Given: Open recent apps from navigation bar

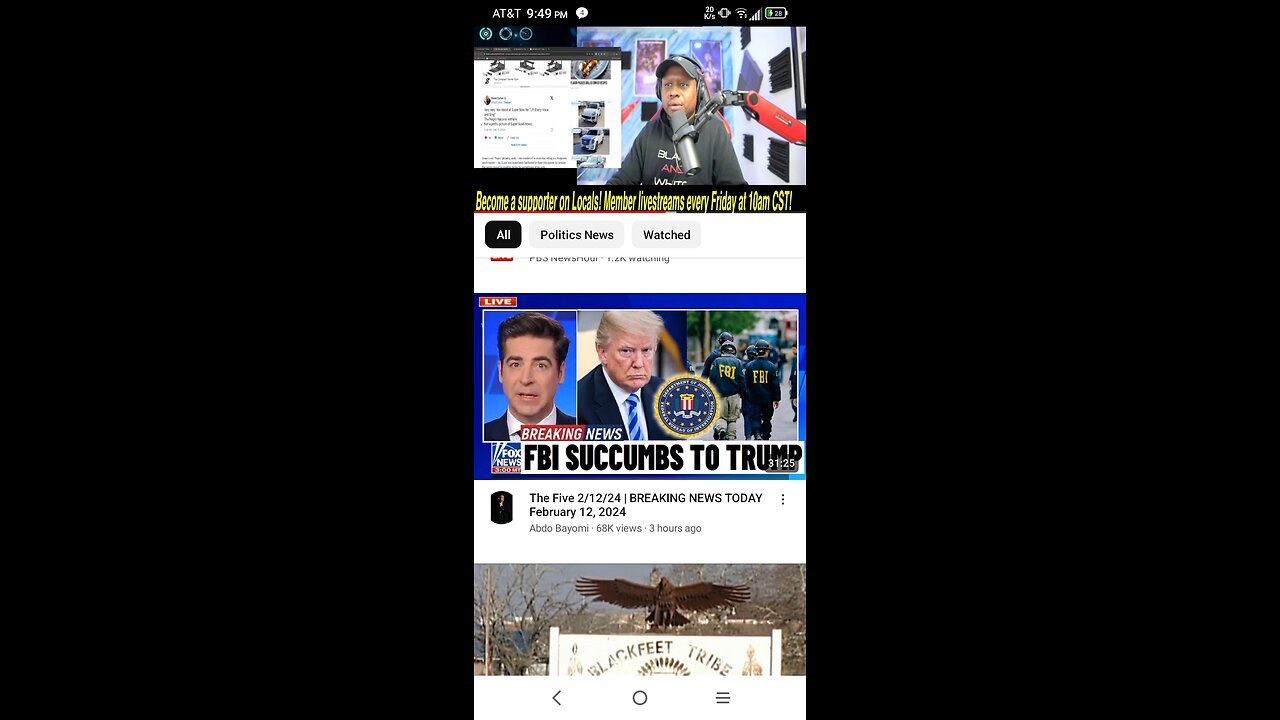Looking at the screenshot, I should [x=723, y=698].
